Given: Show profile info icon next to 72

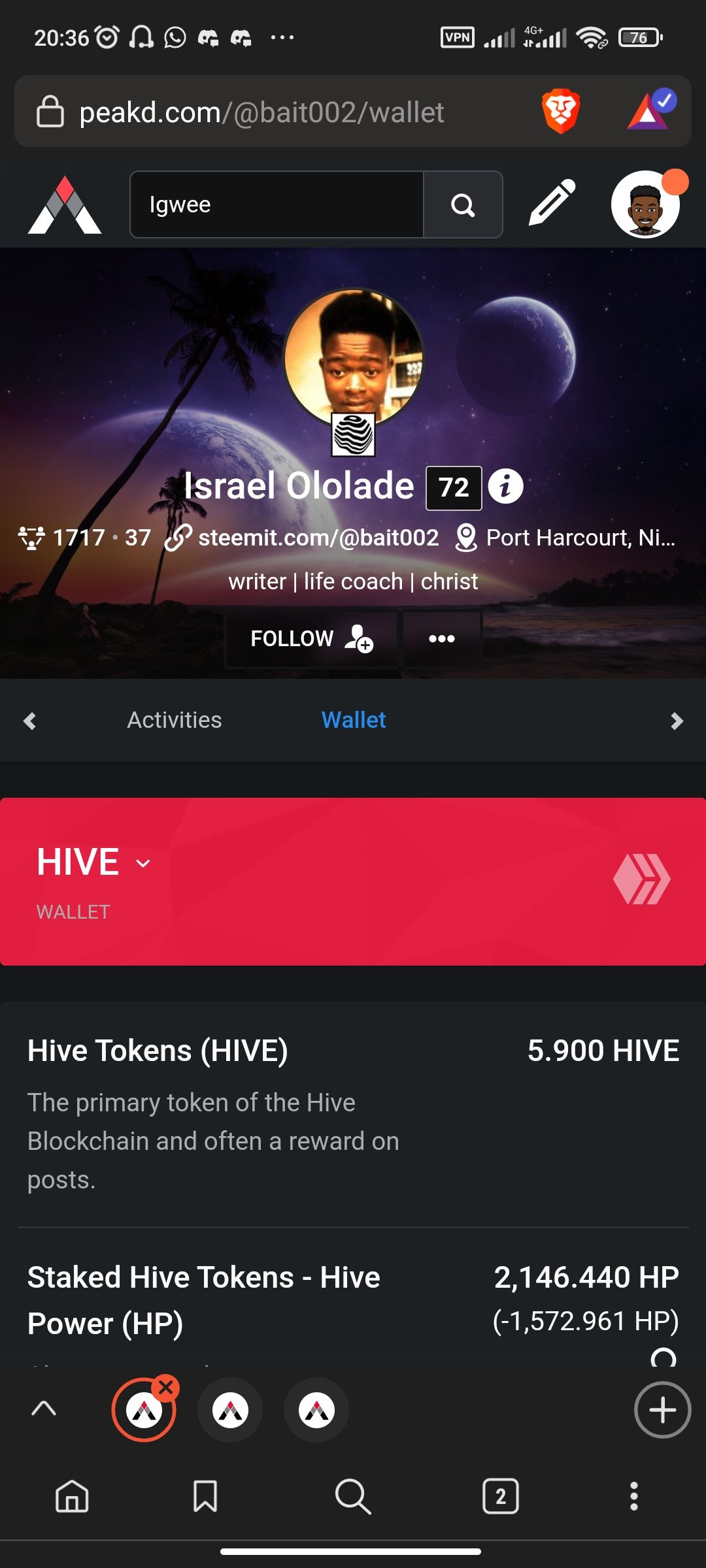Looking at the screenshot, I should (x=505, y=486).
